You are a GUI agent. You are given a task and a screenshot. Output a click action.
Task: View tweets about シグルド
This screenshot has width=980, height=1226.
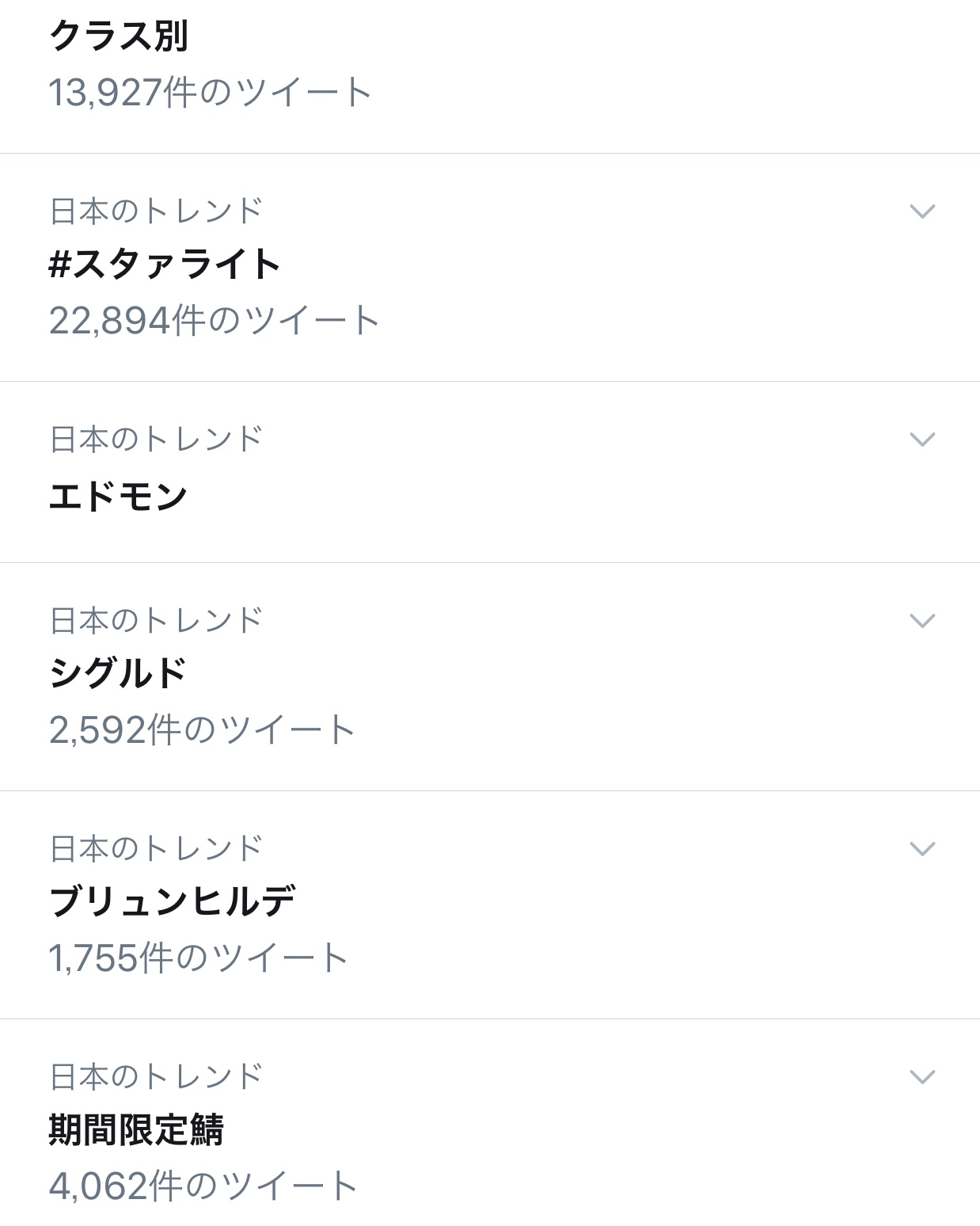pyautogui.click(x=119, y=674)
